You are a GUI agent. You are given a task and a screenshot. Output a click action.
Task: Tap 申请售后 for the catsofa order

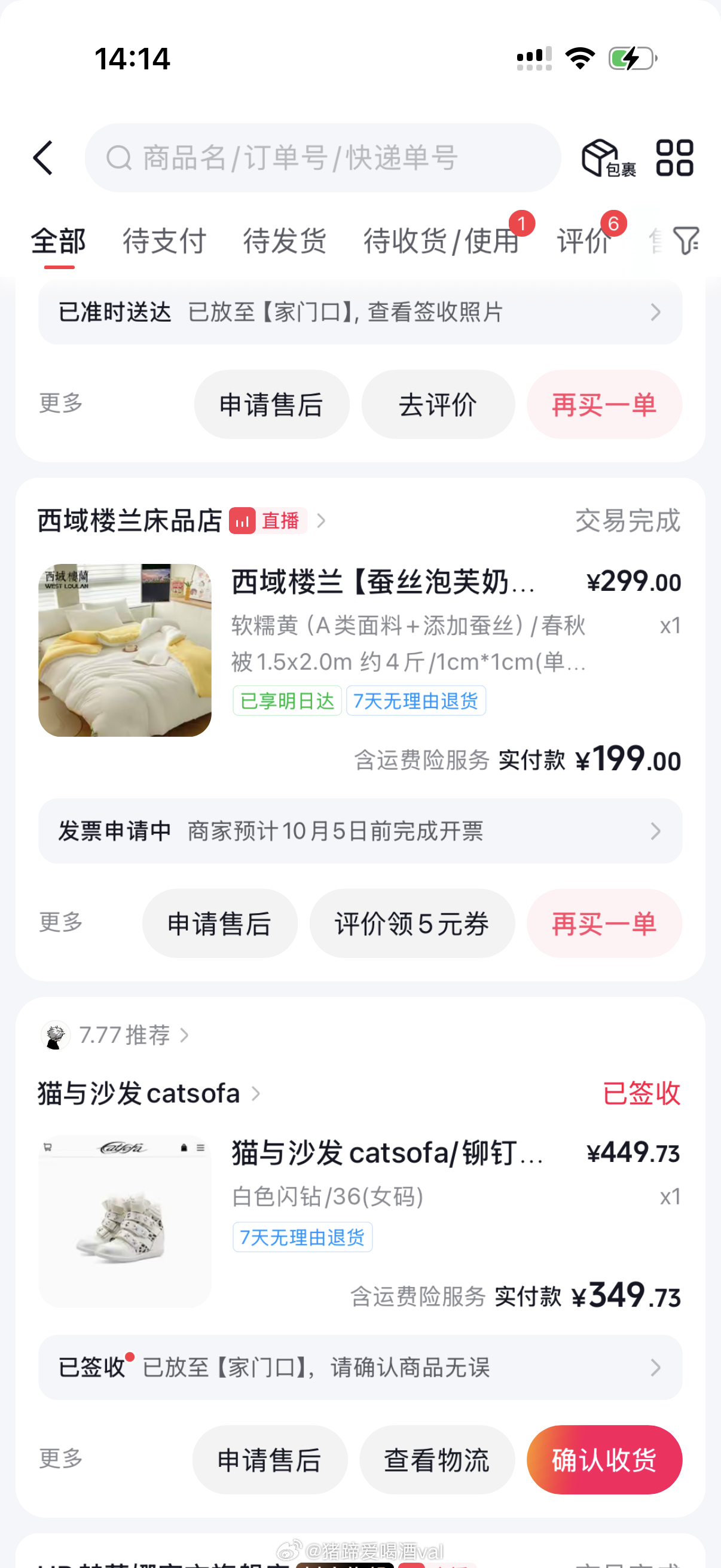tap(270, 1460)
